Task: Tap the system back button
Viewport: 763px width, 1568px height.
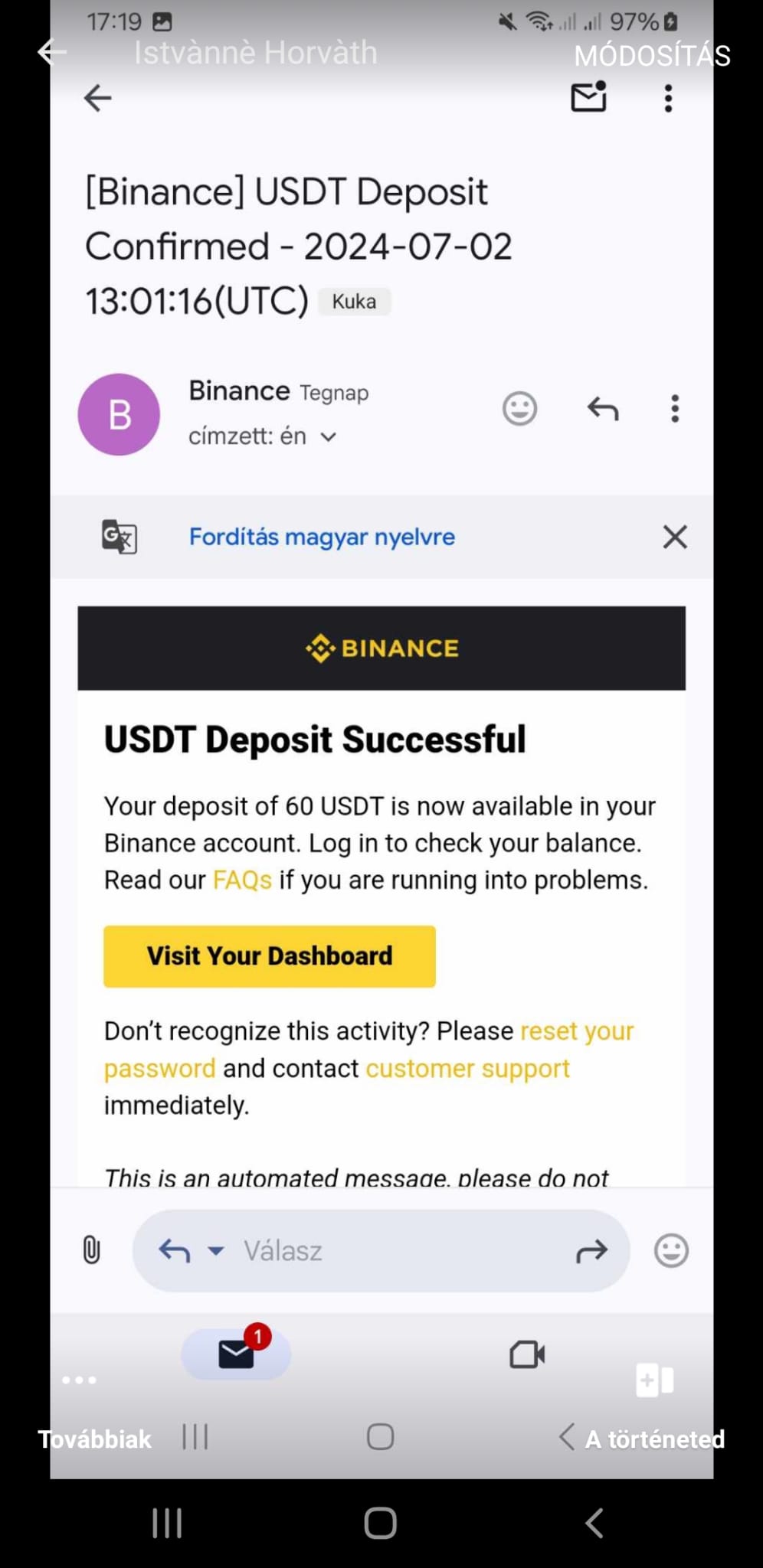Action: (594, 1523)
